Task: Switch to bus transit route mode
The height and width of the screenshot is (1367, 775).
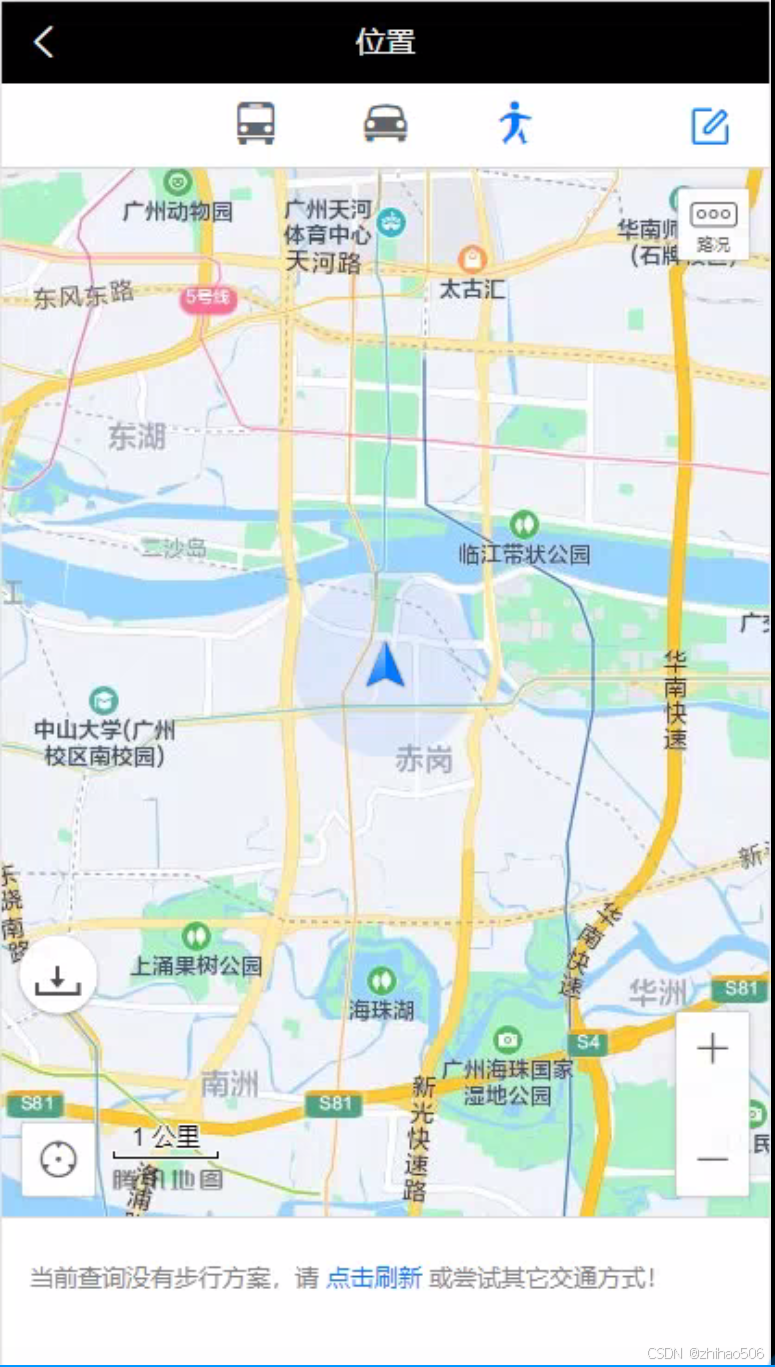Action: click(255, 124)
